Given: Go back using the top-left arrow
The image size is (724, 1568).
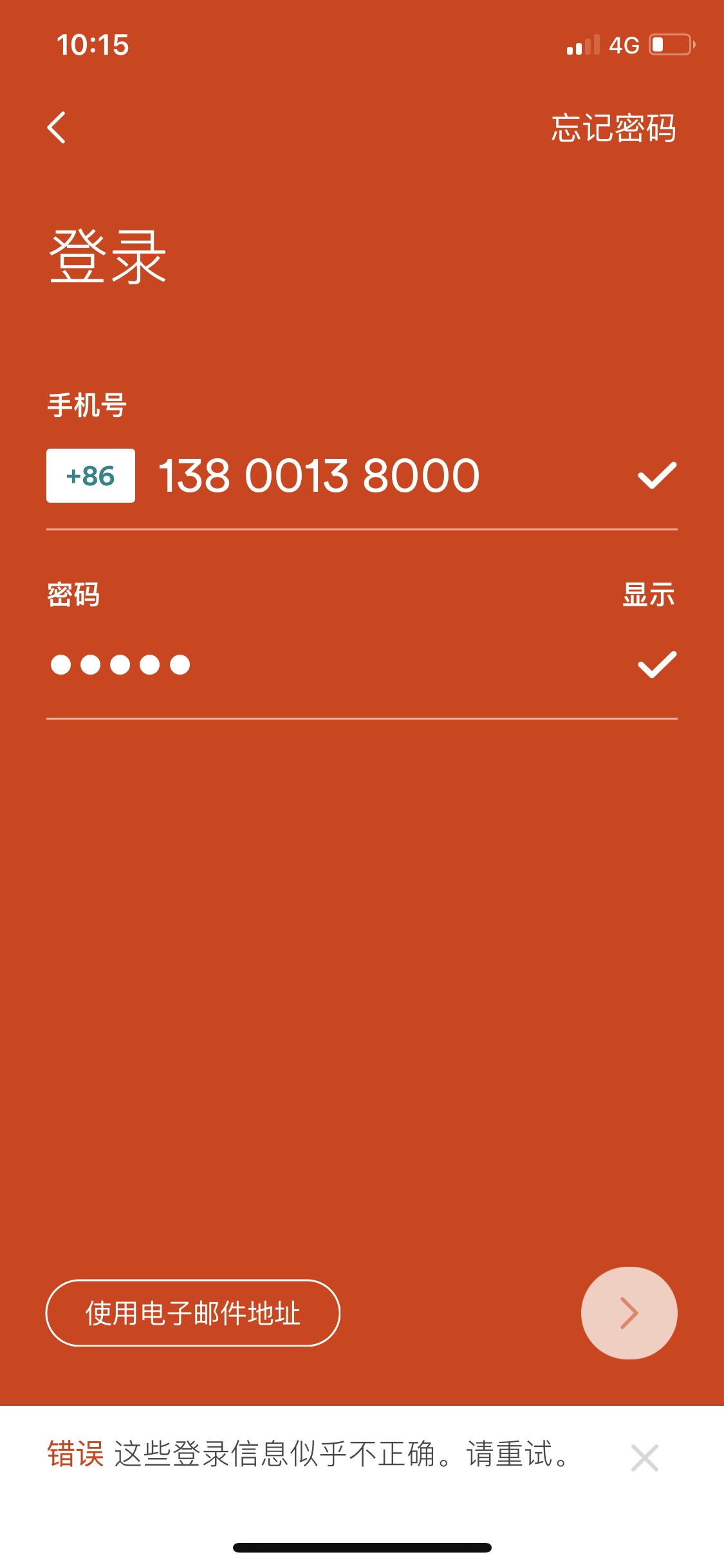Looking at the screenshot, I should pyautogui.click(x=57, y=127).
